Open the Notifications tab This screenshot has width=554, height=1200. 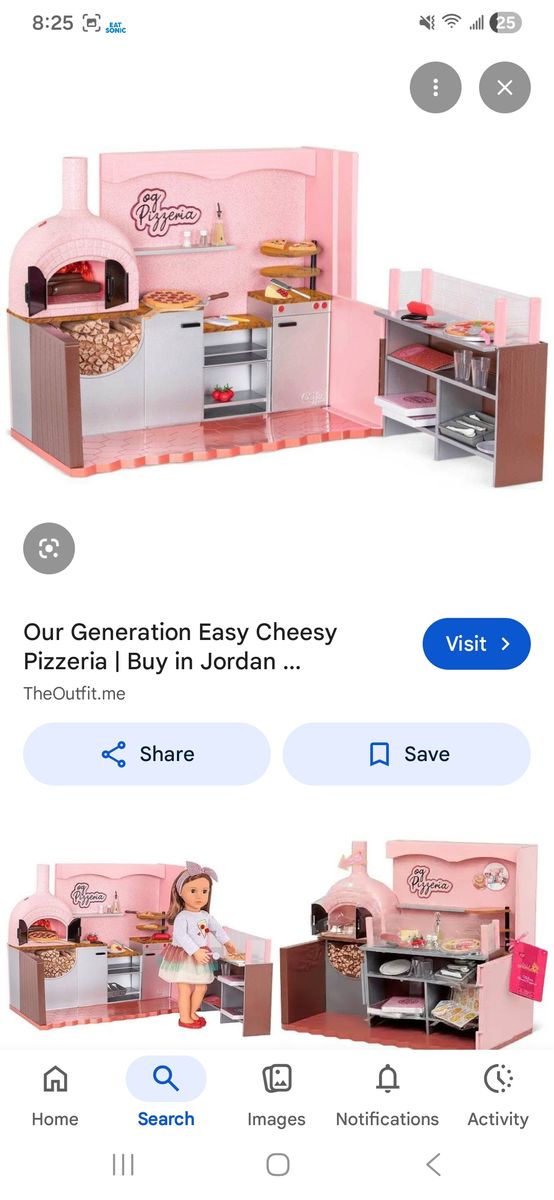coord(387,1095)
